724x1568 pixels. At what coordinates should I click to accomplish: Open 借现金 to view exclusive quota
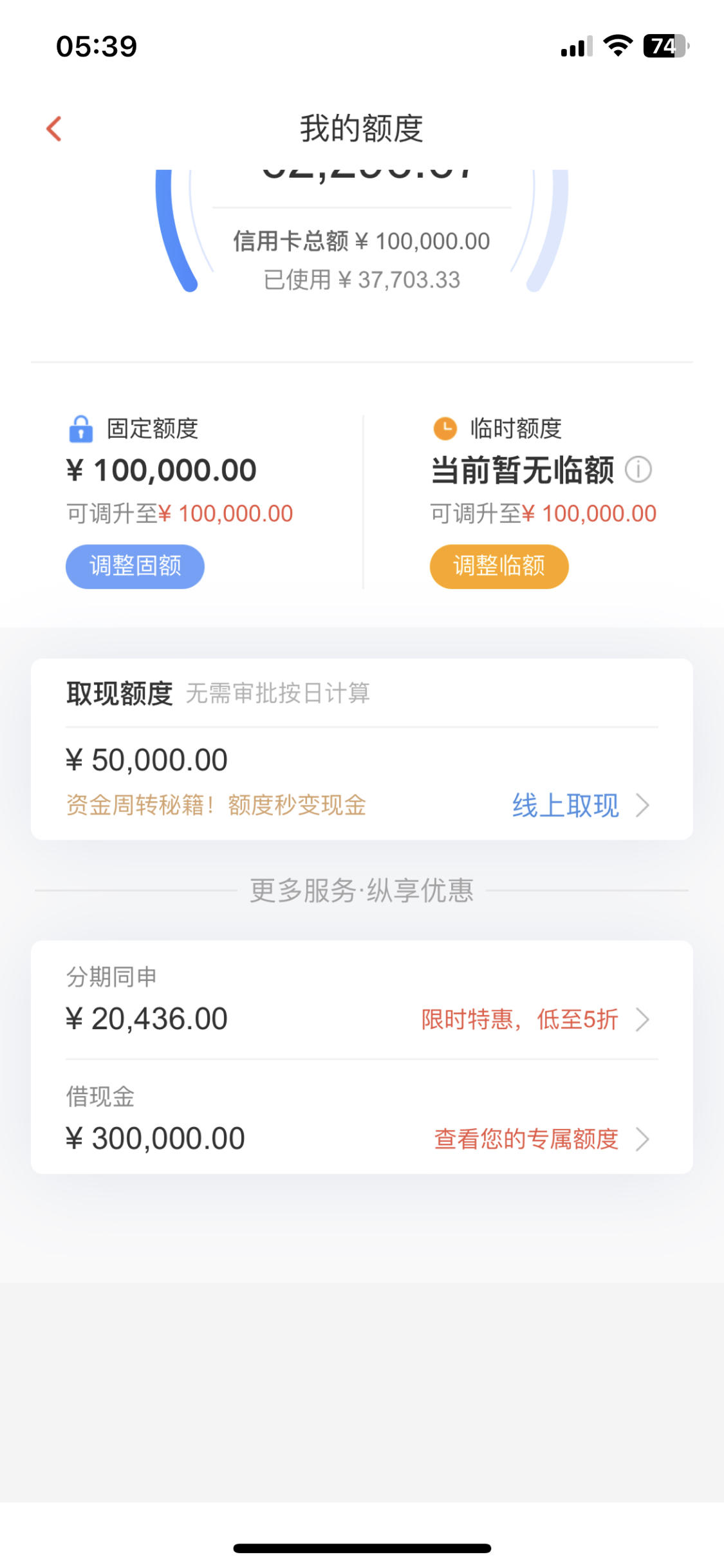pyautogui.click(x=362, y=1117)
